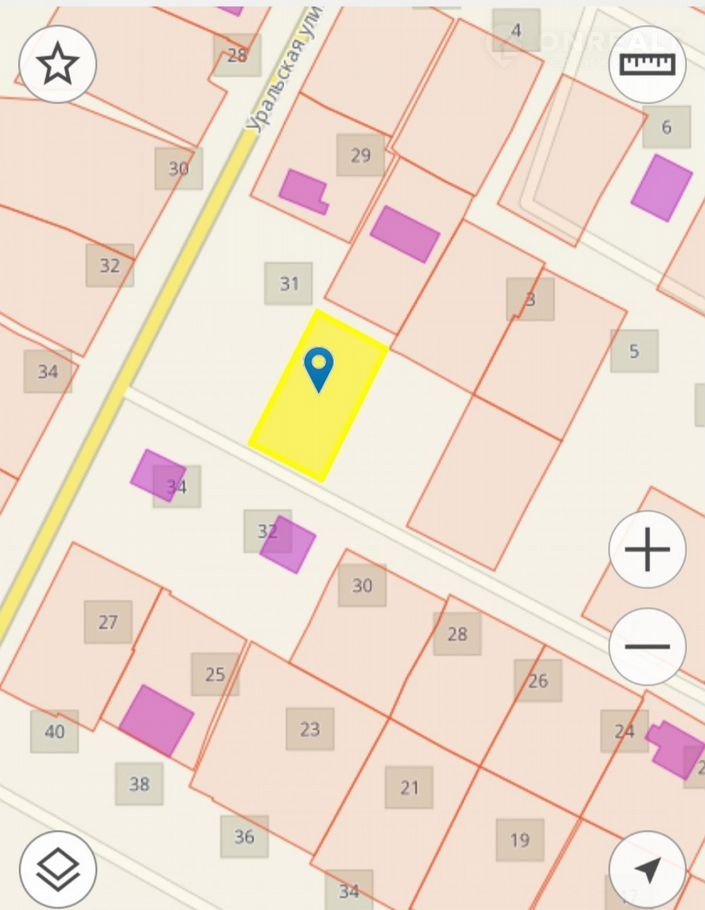Zoom in with the plus button
Screen dimensions: 705x910
[x=647, y=550]
